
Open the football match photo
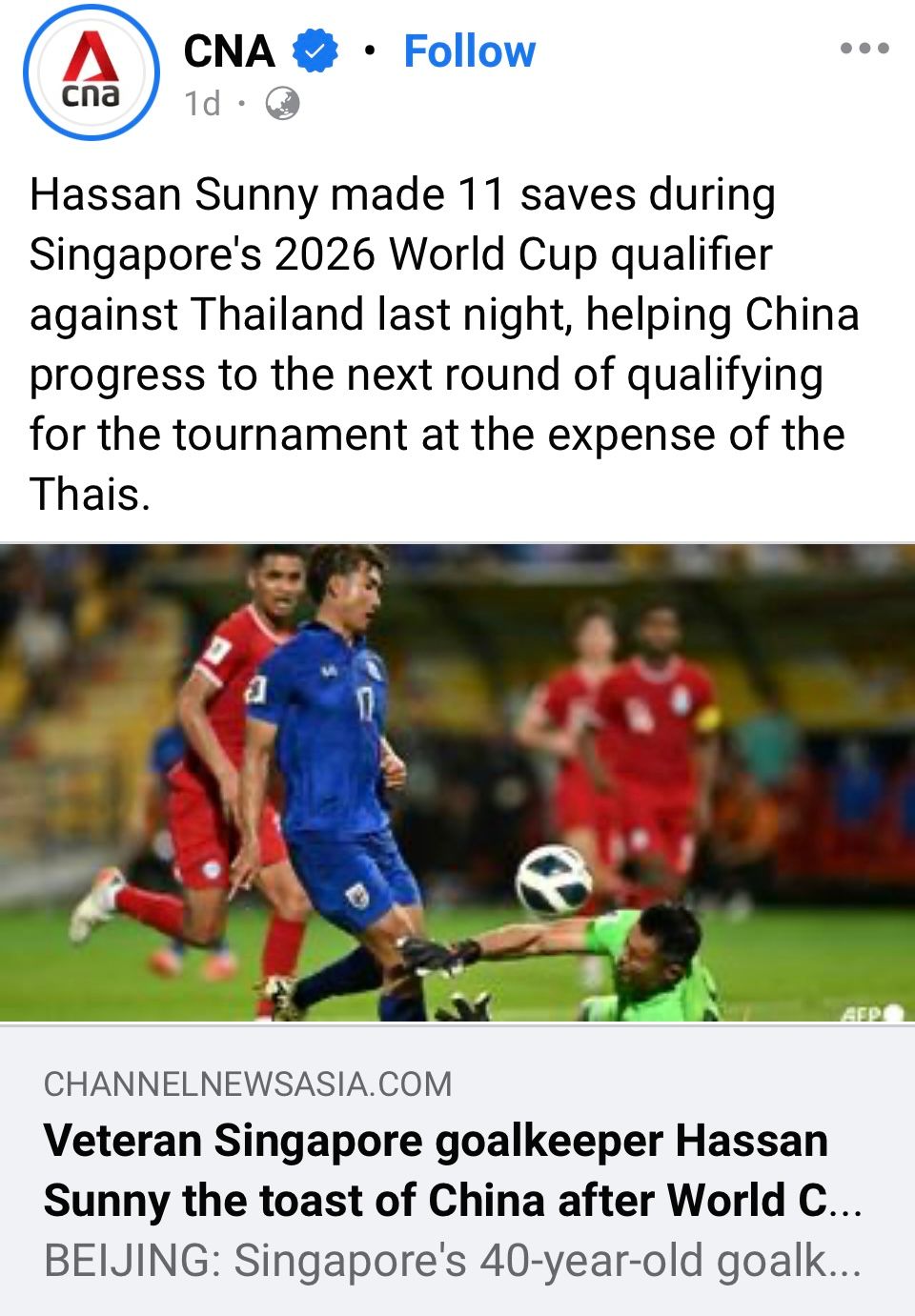(457, 781)
